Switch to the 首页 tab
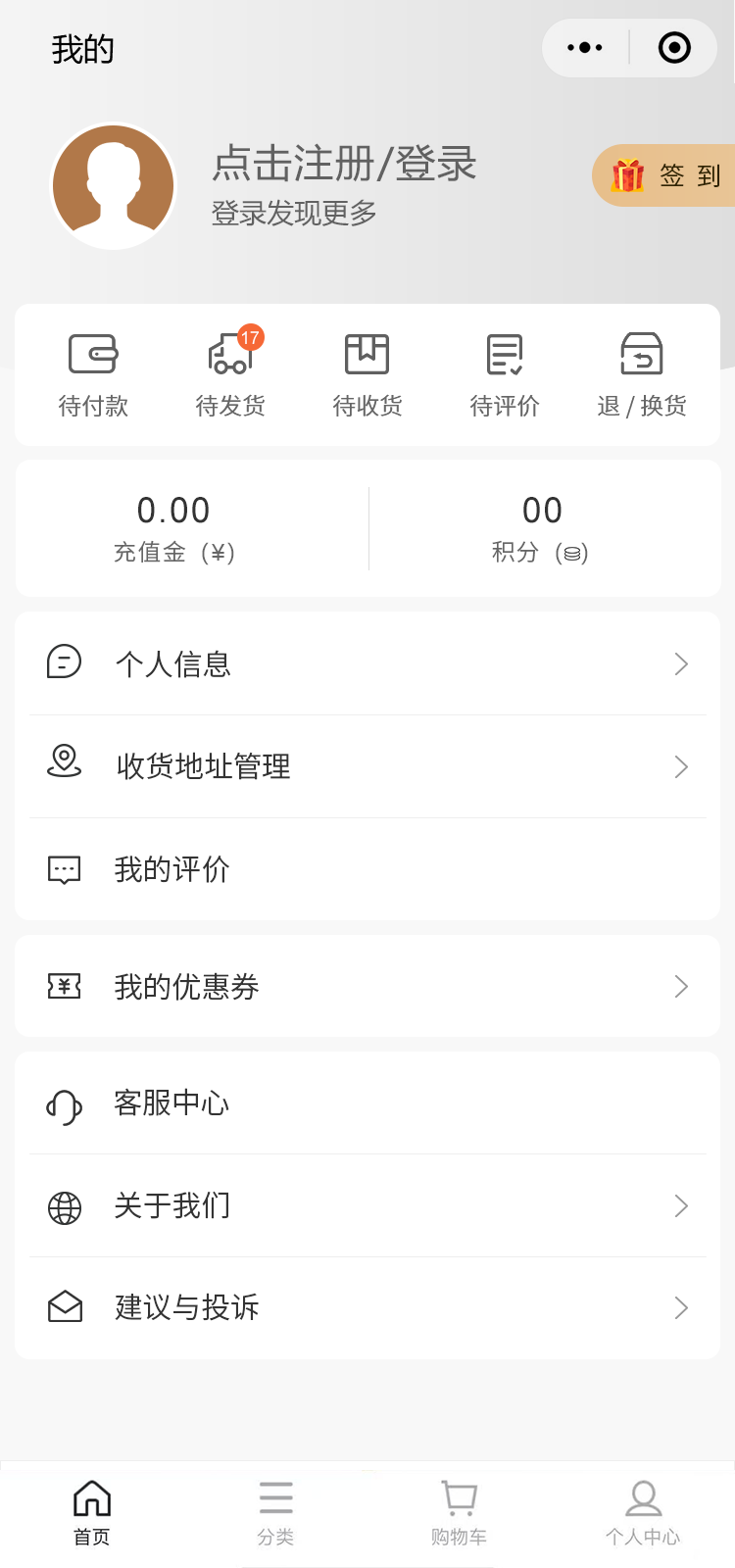The image size is (735, 1568). click(92, 1512)
